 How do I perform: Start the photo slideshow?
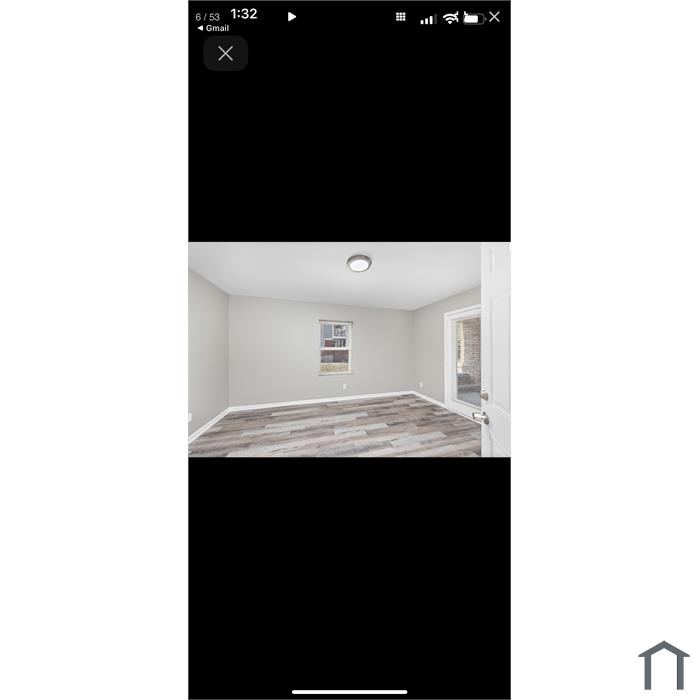(292, 16)
